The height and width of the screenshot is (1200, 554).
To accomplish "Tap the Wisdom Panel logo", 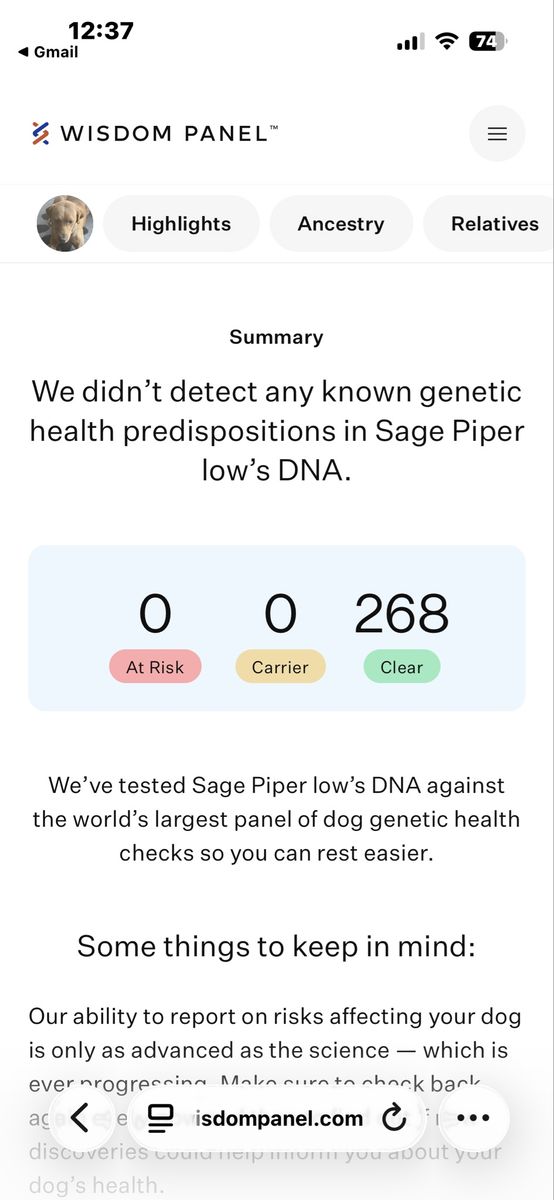I will (x=154, y=133).
